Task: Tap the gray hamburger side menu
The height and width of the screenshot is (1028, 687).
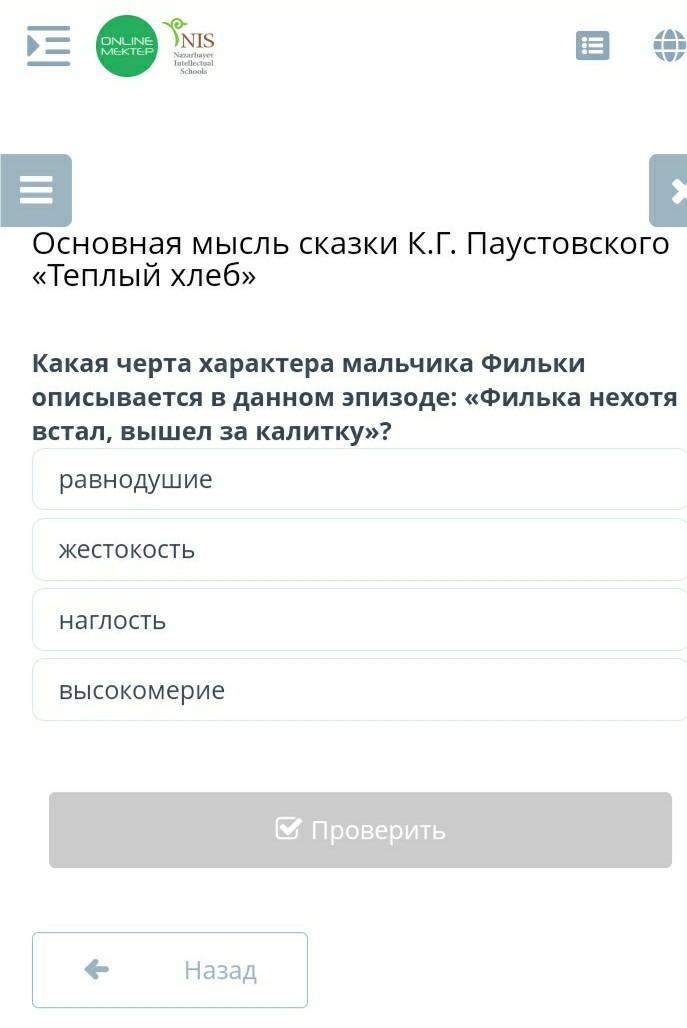Action: (x=36, y=190)
